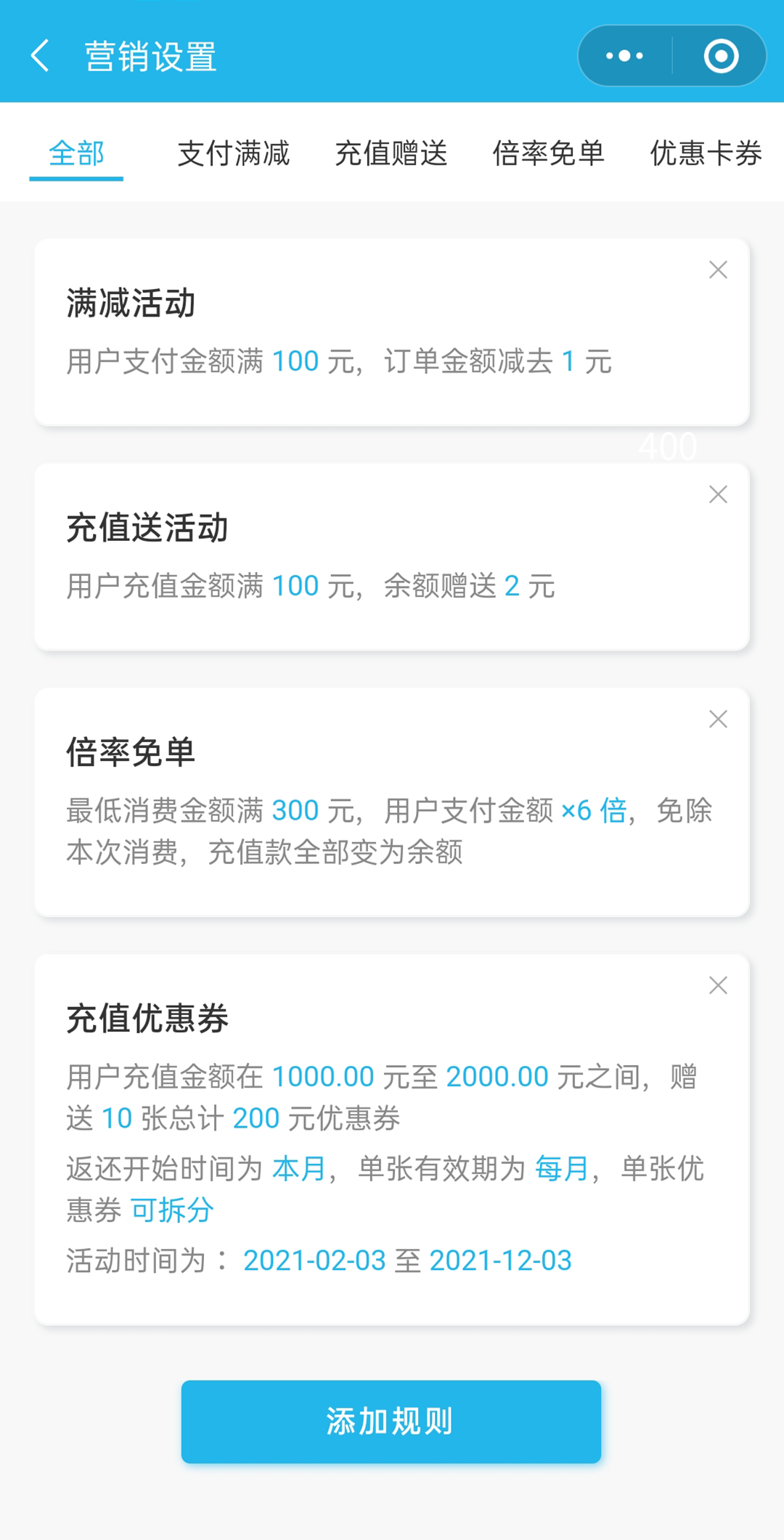This screenshot has width=784, height=1540.
Task: Dismiss the 满减活动 card
Action: [x=718, y=269]
